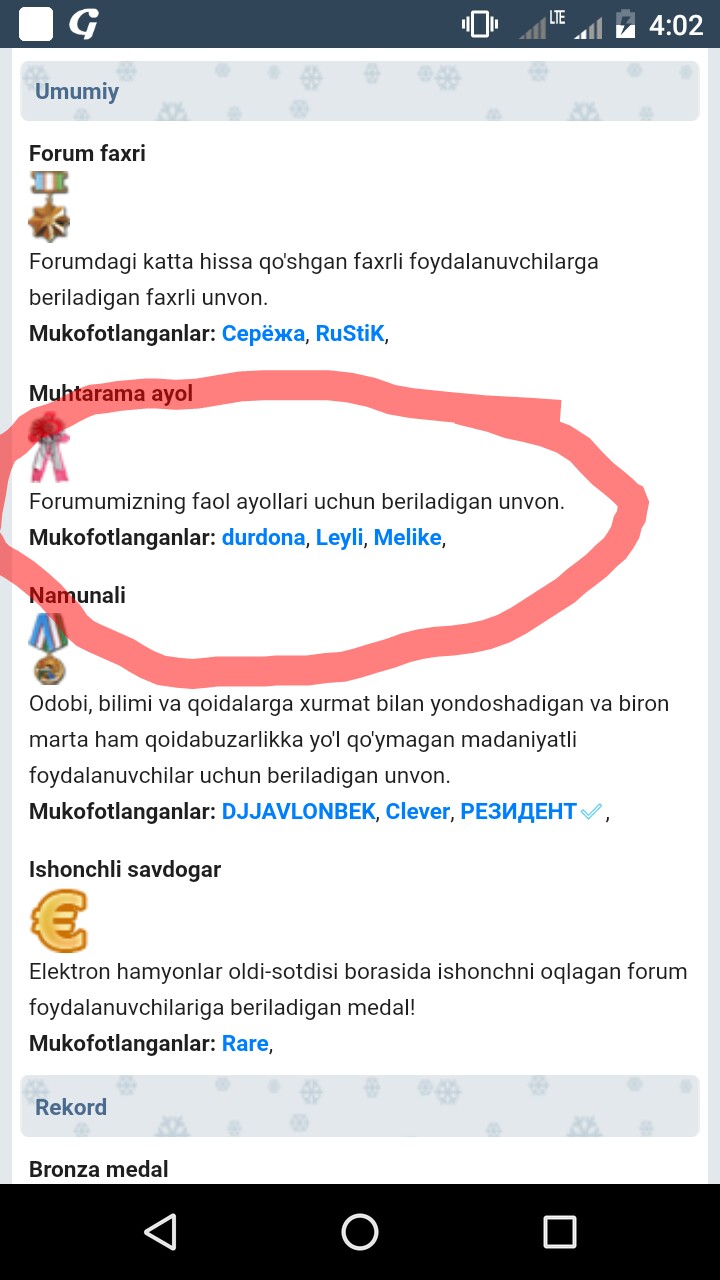720x1280 pixels.
Task: Open RuStiK's user profile
Action: pyautogui.click(x=349, y=334)
